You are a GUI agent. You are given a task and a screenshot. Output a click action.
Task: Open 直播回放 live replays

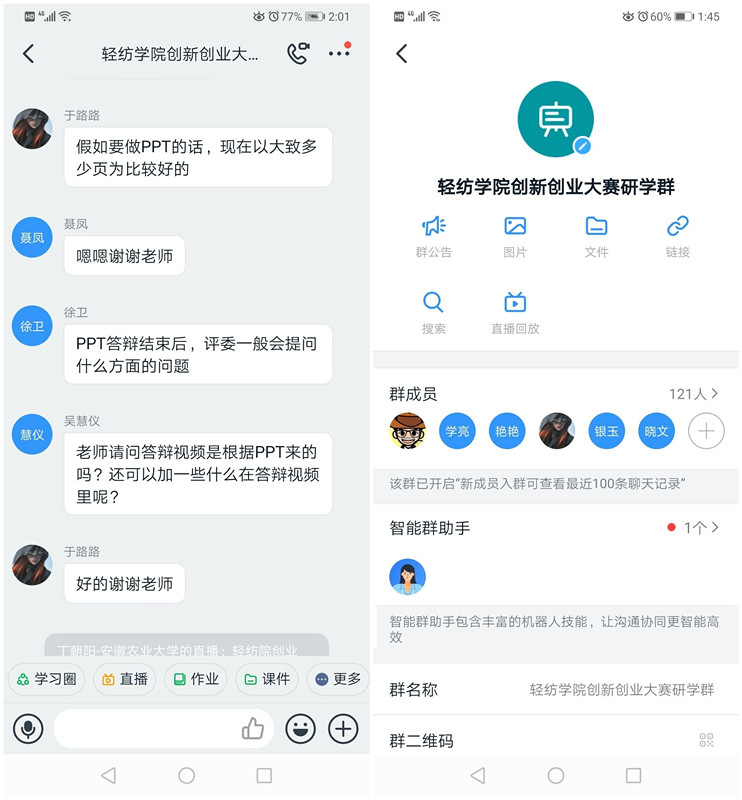pyautogui.click(x=515, y=312)
